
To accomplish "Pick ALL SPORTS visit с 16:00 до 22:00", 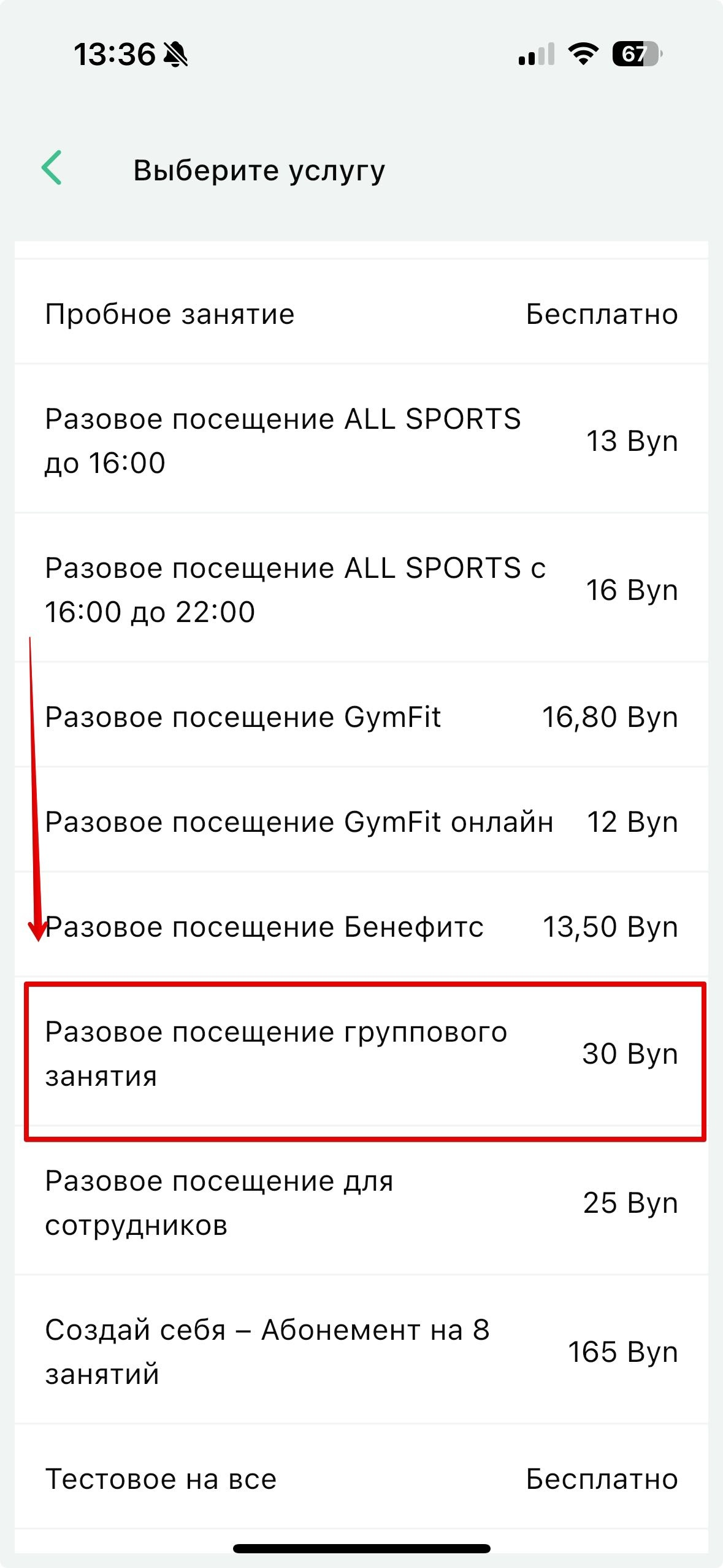I will coord(361,590).
